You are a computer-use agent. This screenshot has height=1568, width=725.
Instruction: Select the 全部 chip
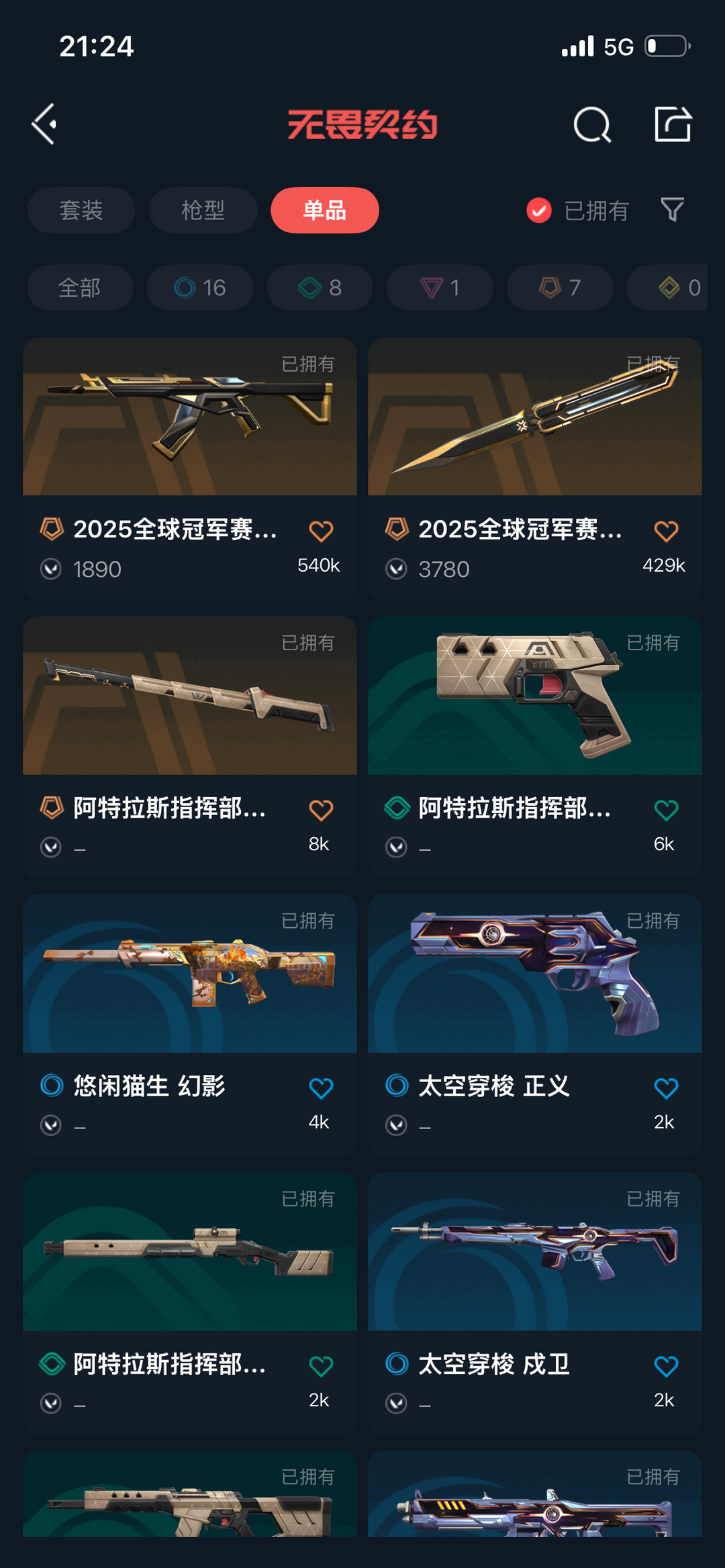point(80,288)
